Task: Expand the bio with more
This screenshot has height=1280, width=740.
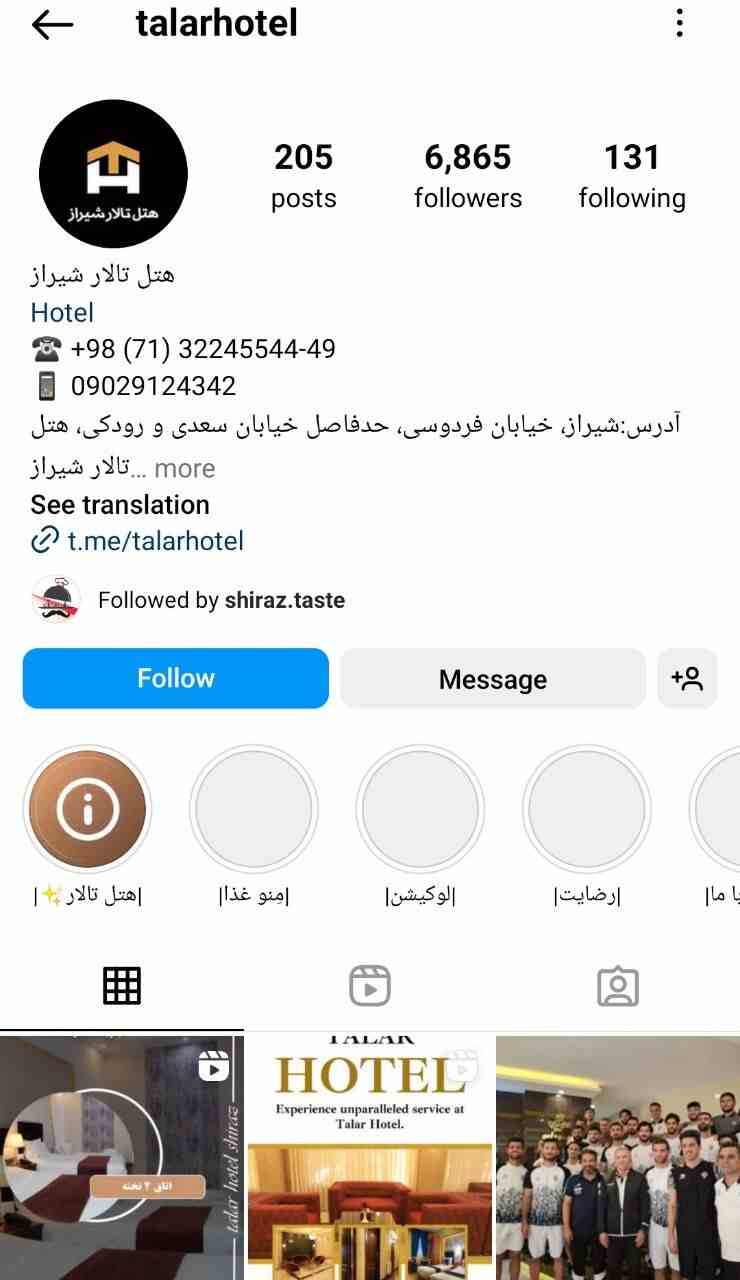Action: [x=184, y=468]
